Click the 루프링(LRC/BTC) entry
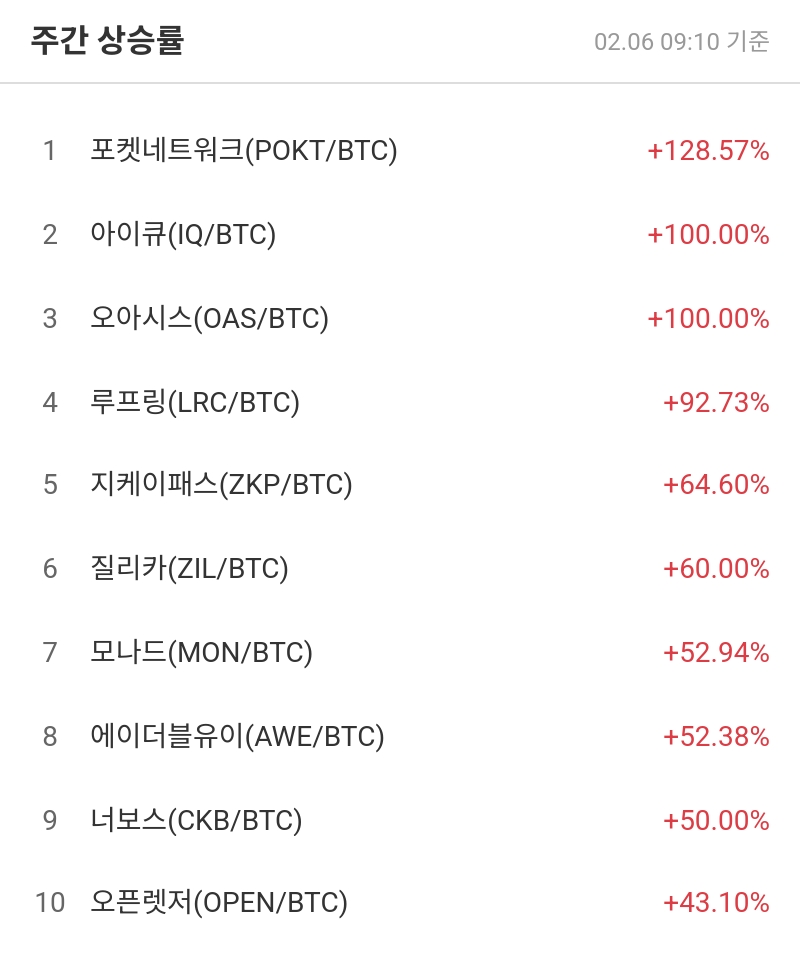This screenshot has width=800, height=970. [x=195, y=402]
